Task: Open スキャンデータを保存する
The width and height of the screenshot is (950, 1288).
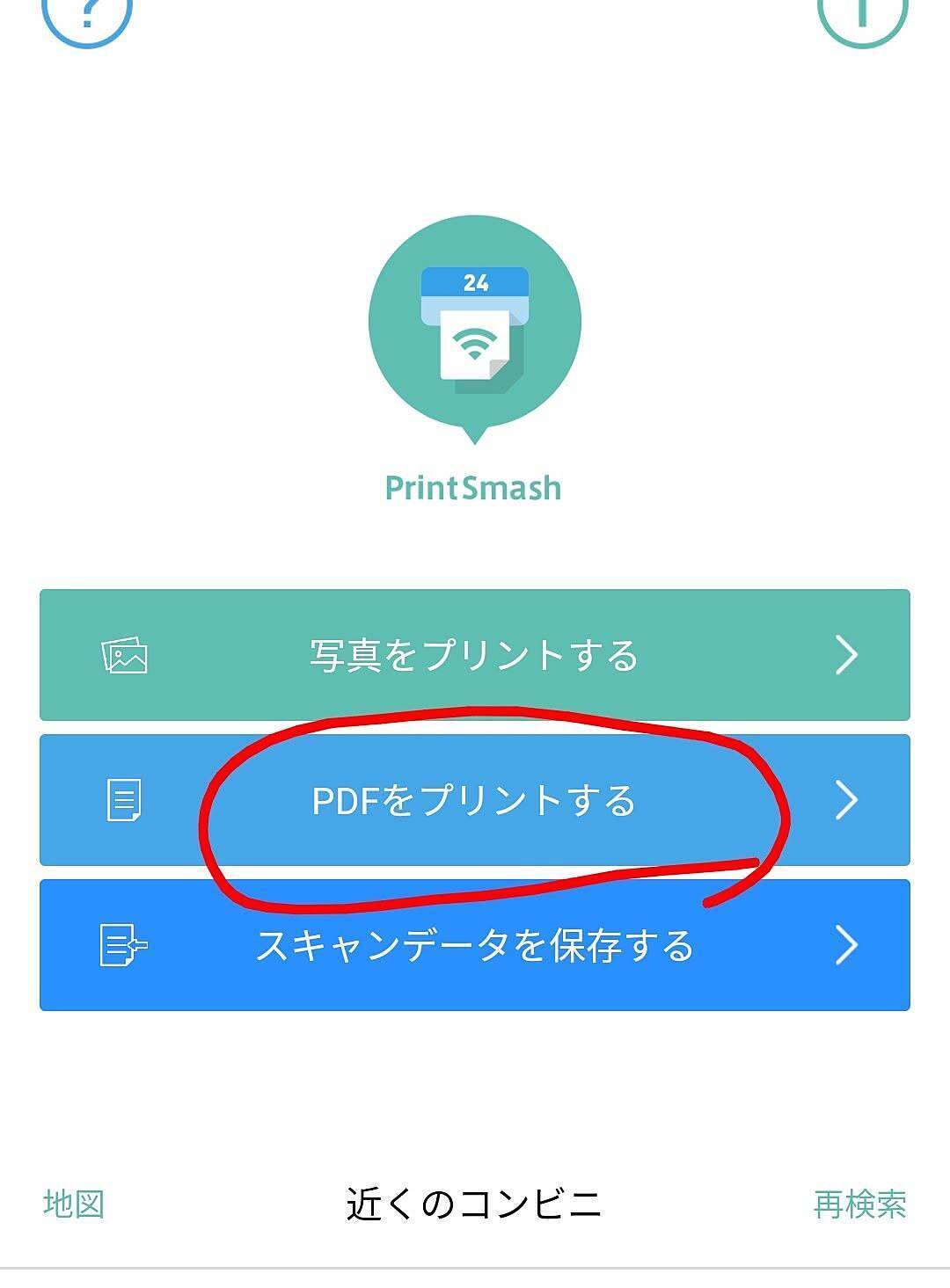Action: click(x=474, y=946)
